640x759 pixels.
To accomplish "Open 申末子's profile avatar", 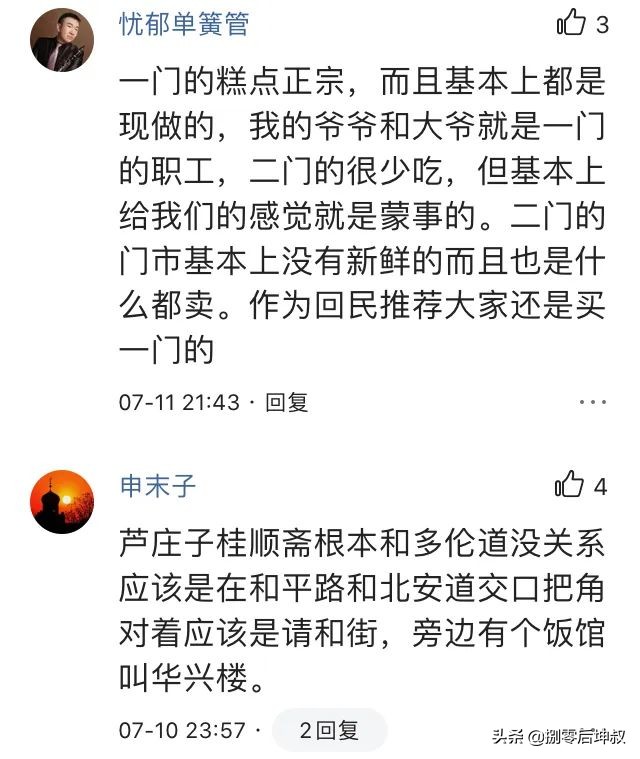I will (x=62, y=504).
